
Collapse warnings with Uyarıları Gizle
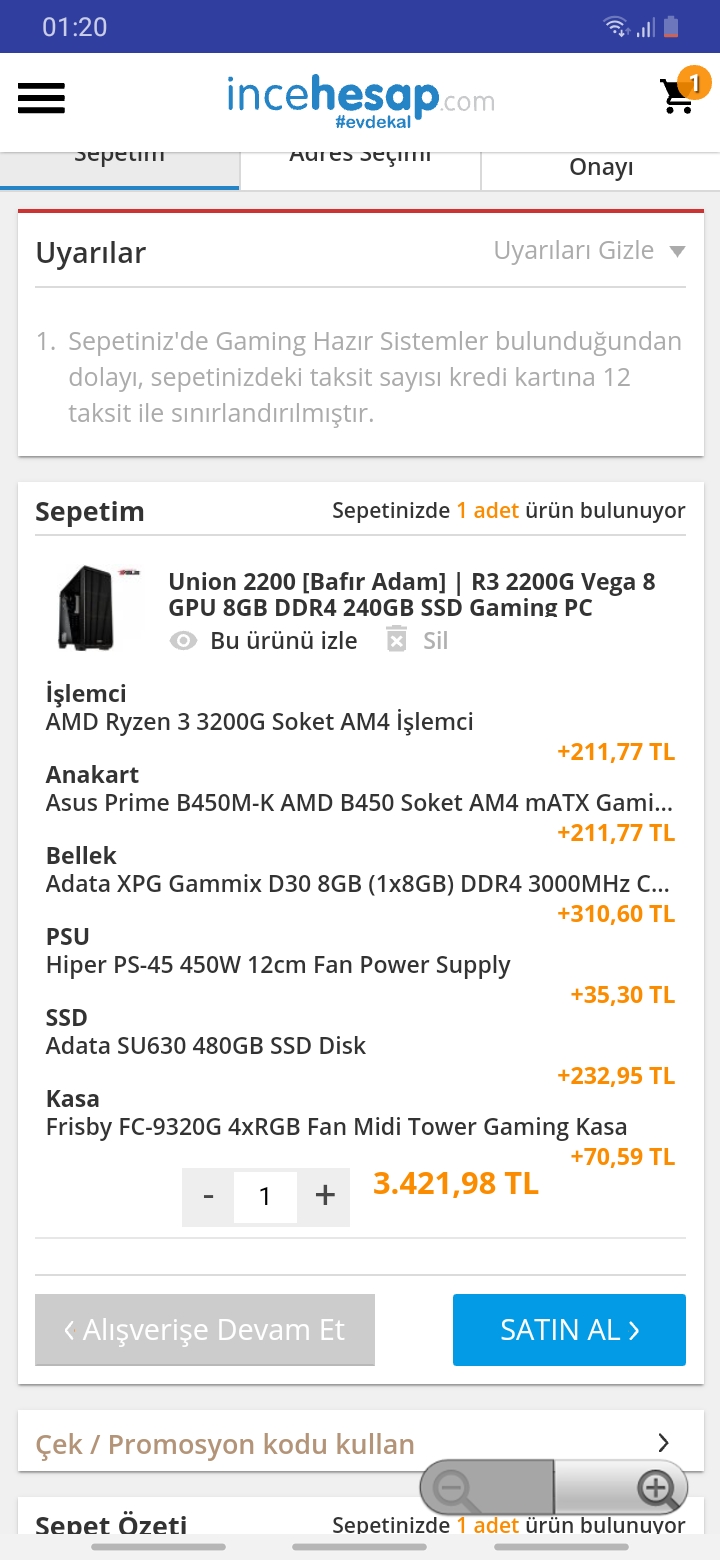[x=589, y=251]
